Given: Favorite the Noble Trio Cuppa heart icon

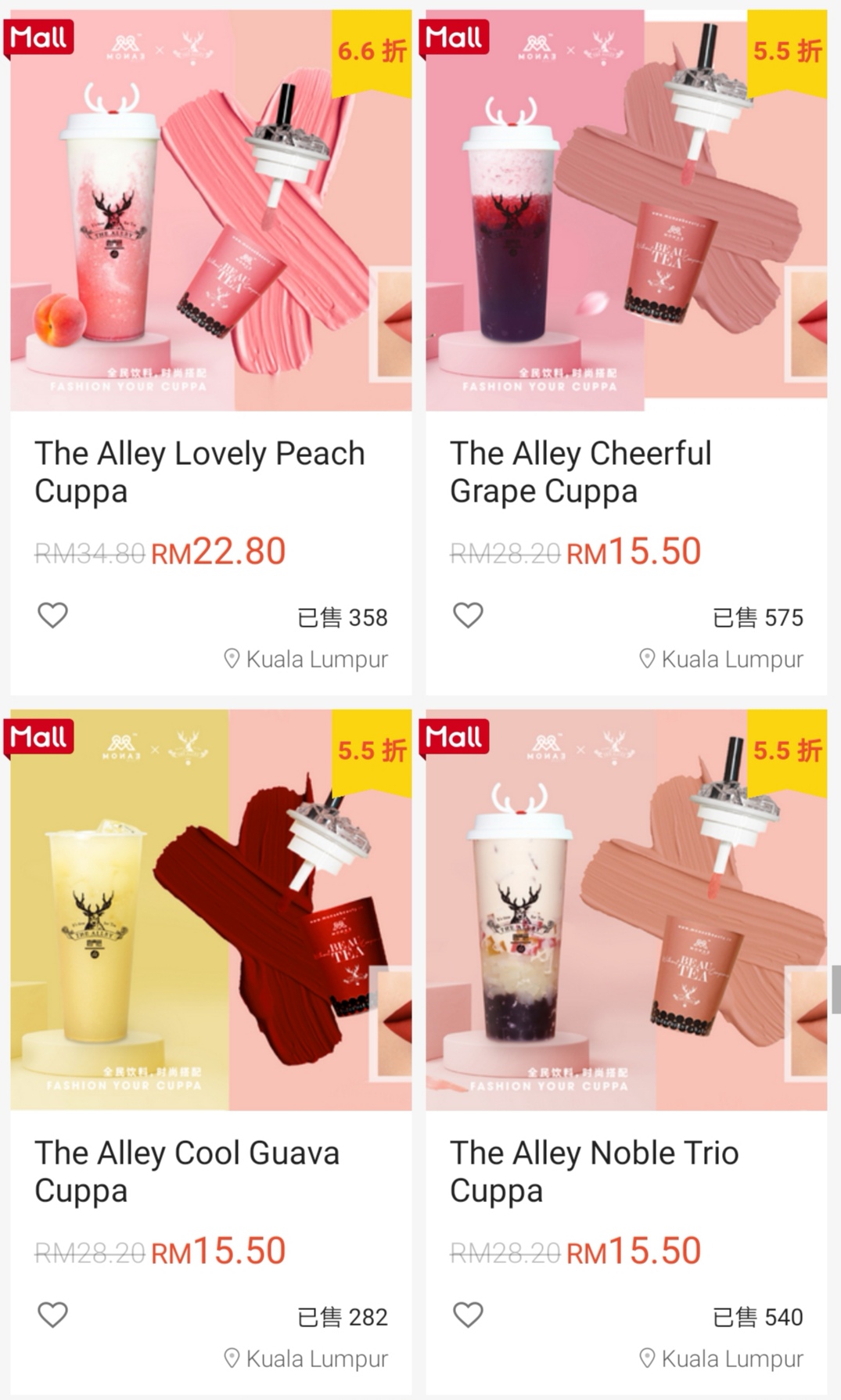Looking at the screenshot, I should point(468,1315).
